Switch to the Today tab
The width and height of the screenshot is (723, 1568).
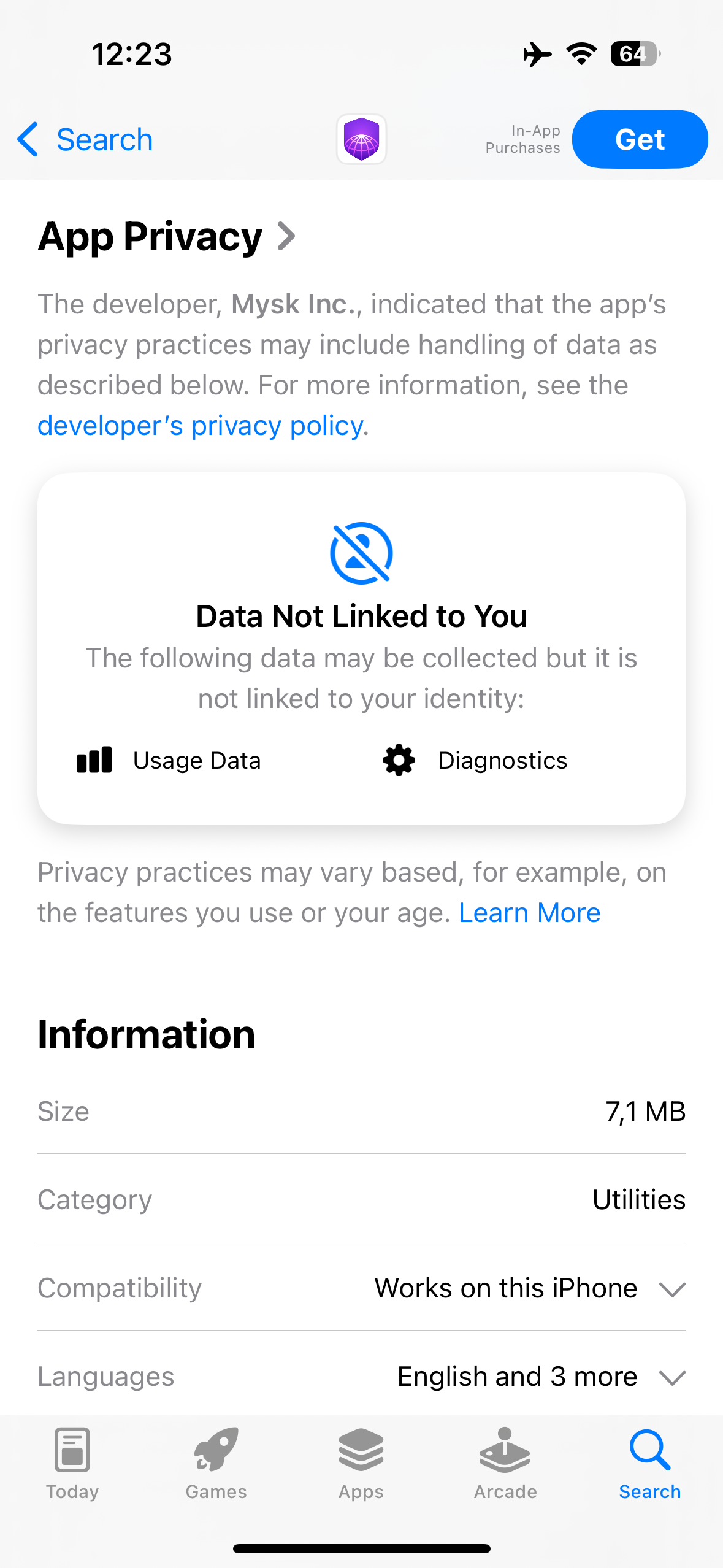[72, 1464]
